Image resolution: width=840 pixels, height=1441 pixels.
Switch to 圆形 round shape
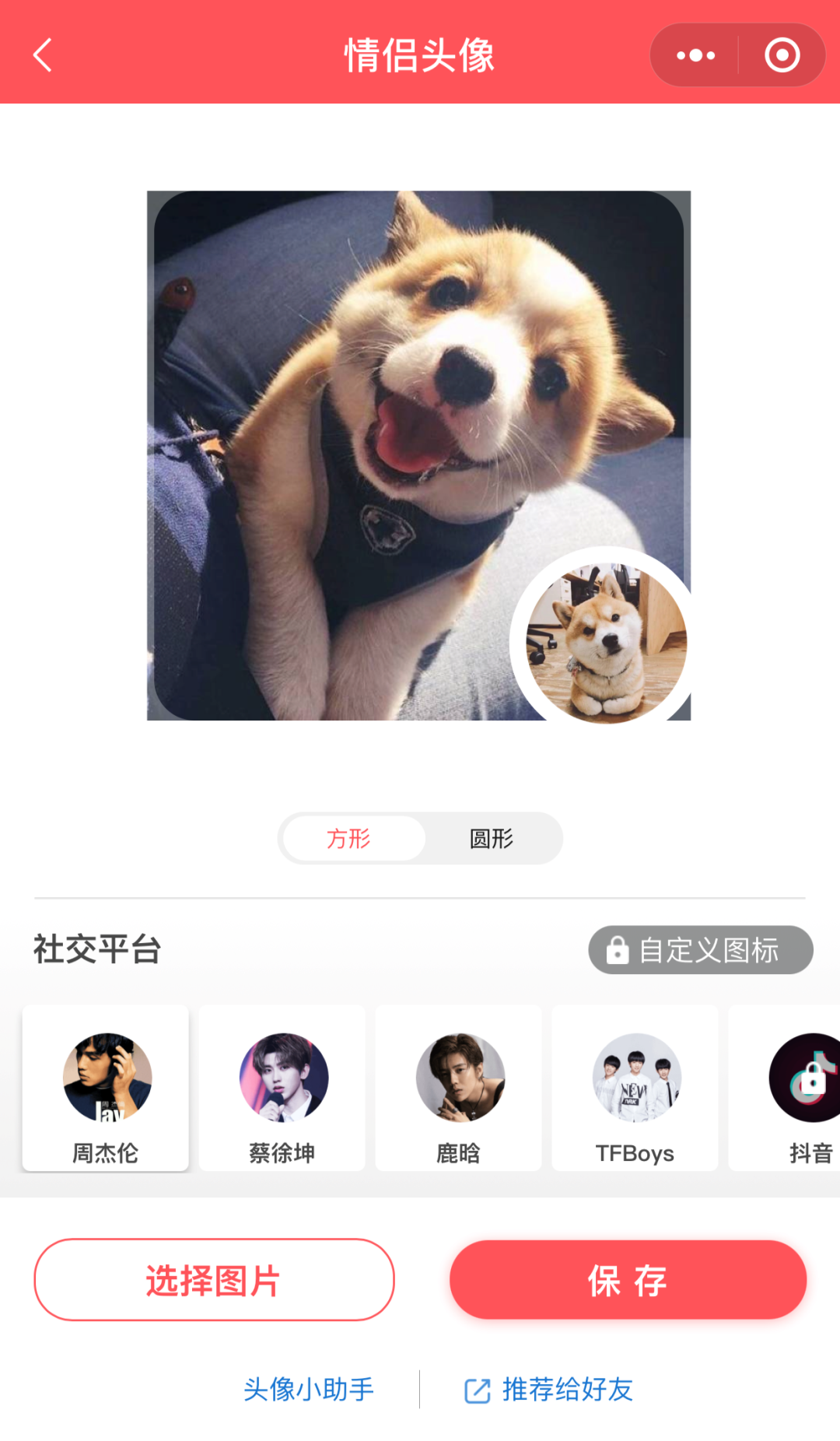pyautogui.click(x=492, y=839)
